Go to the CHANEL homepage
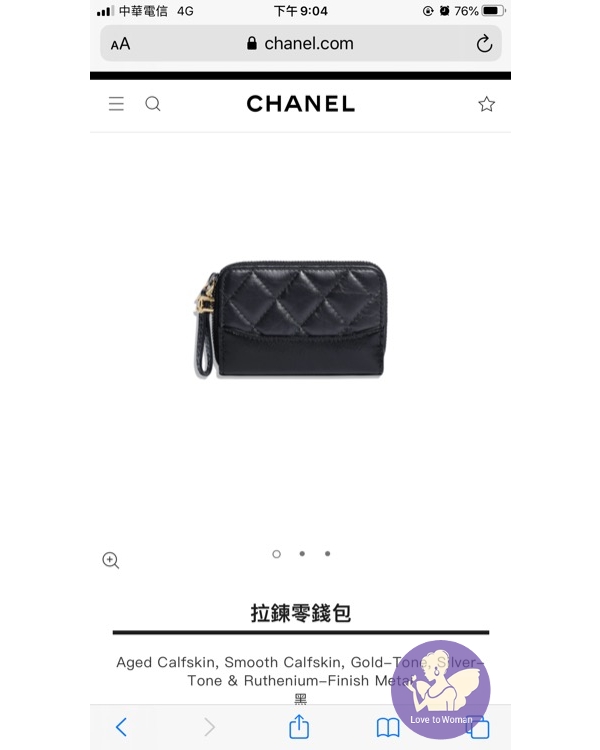 [300, 104]
